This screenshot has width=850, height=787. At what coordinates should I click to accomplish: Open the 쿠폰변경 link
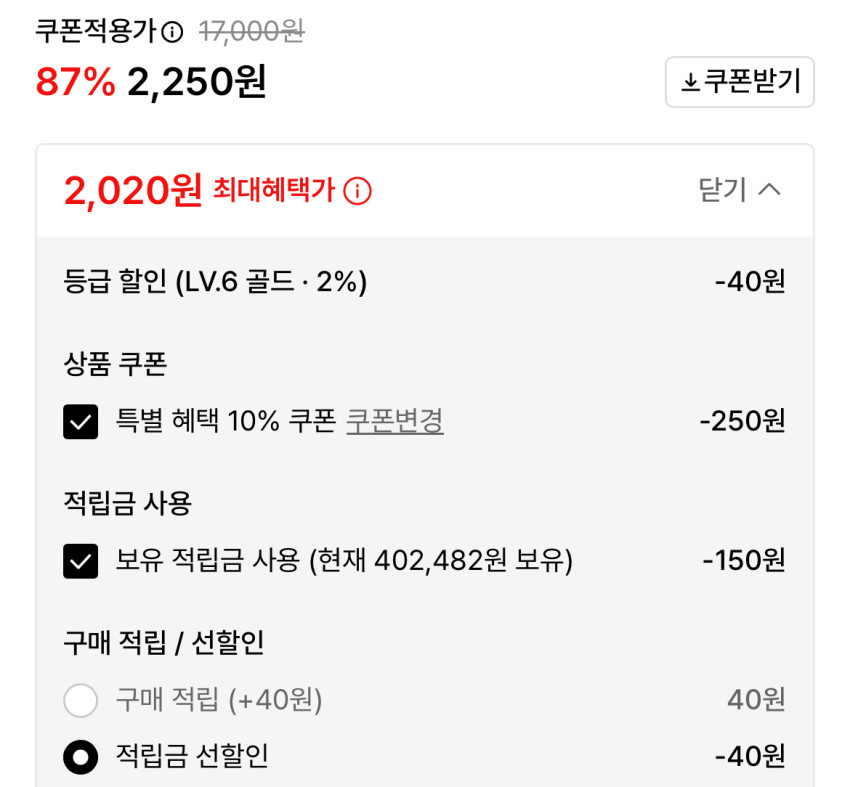(x=395, y=421)
